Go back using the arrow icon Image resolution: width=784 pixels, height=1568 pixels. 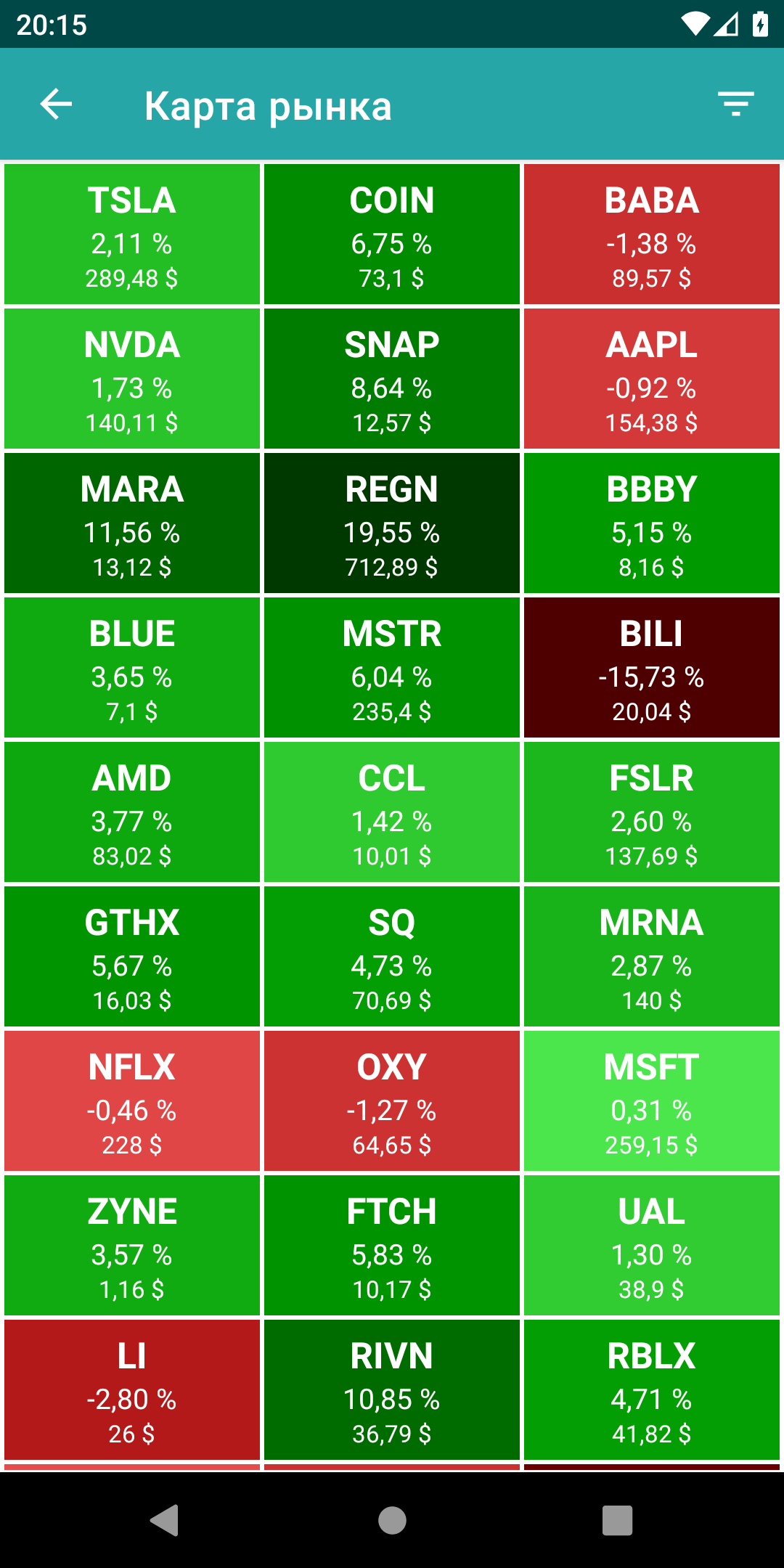(x=56, y=105)
